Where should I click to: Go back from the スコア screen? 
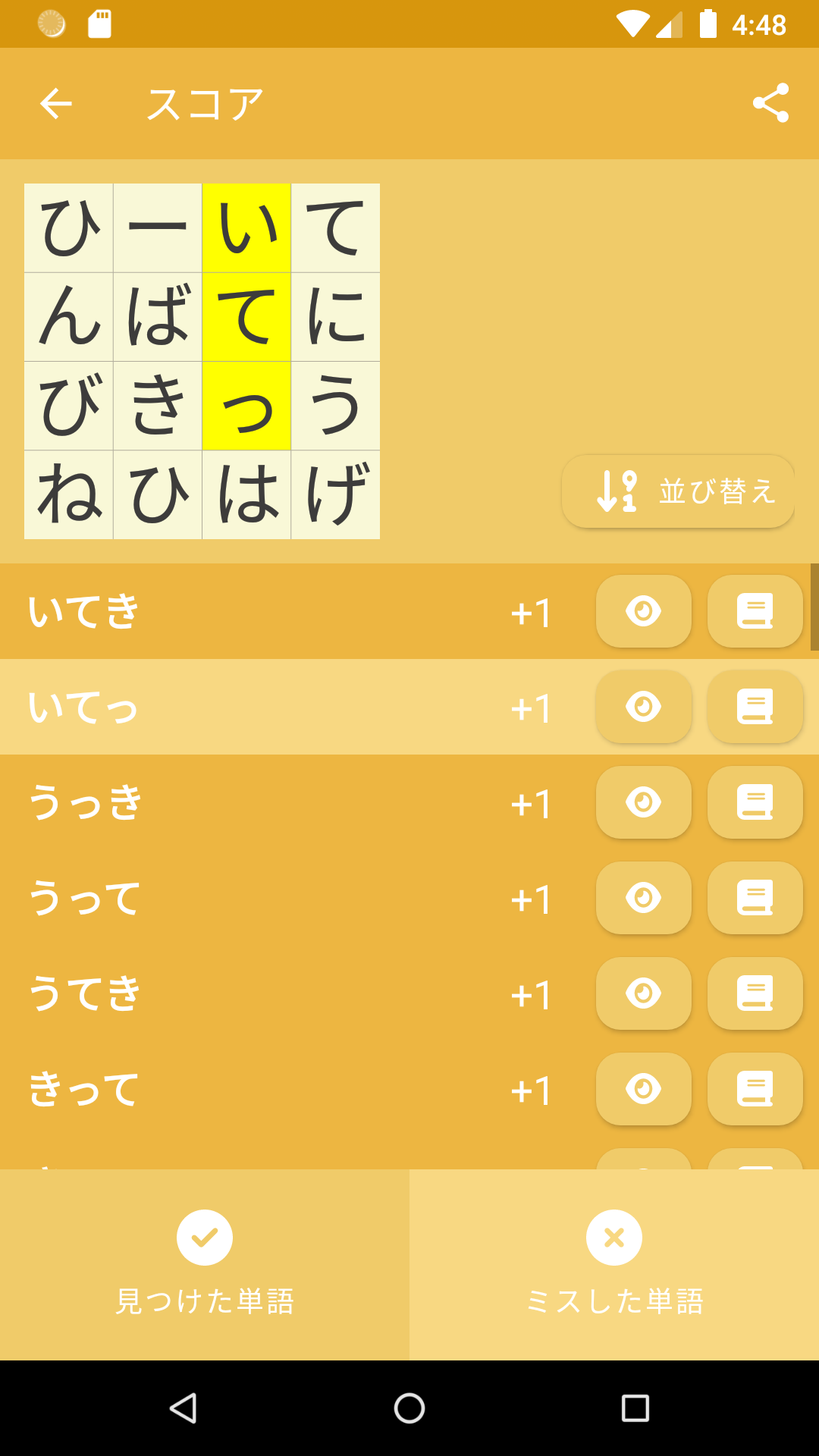click(x=56, y=104)
